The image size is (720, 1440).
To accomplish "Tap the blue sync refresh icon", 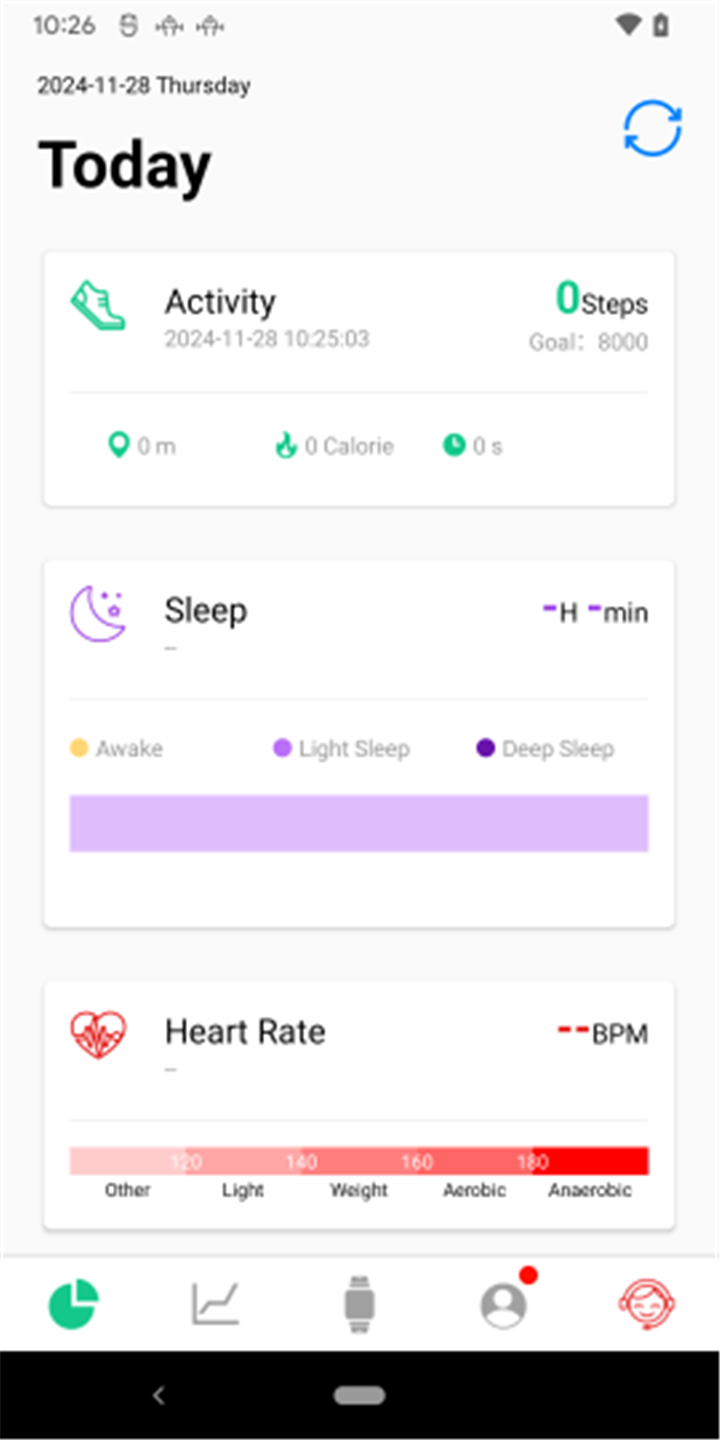I will point(652,129).
